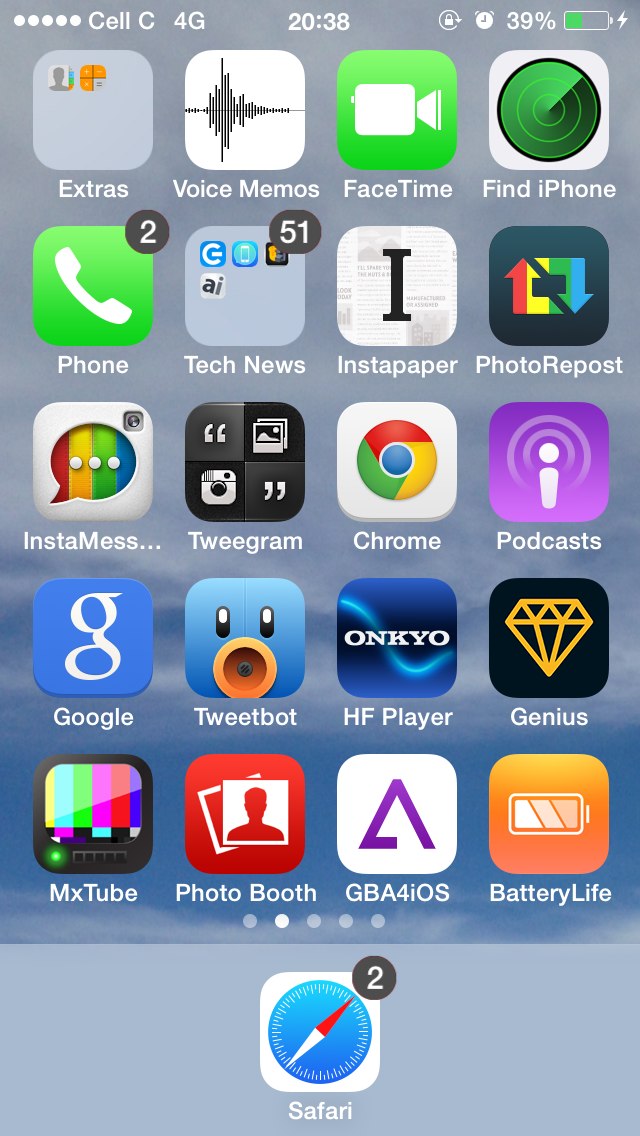The height and width of the screenshot is (1136, 640).
Task: Launch Find iPhone
Action: click(549, 109)
